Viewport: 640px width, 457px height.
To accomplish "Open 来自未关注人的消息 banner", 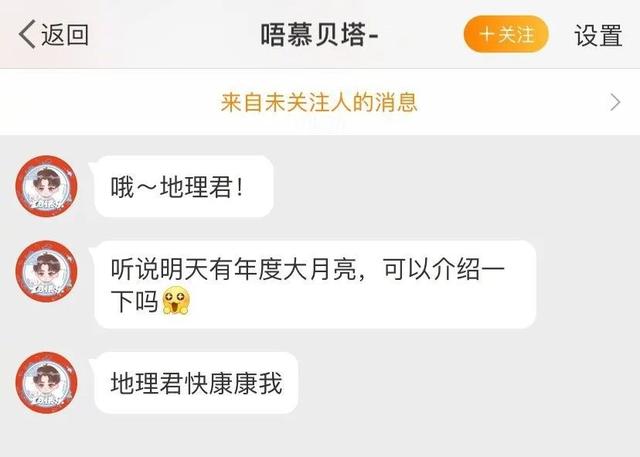I will pos(320,102).
